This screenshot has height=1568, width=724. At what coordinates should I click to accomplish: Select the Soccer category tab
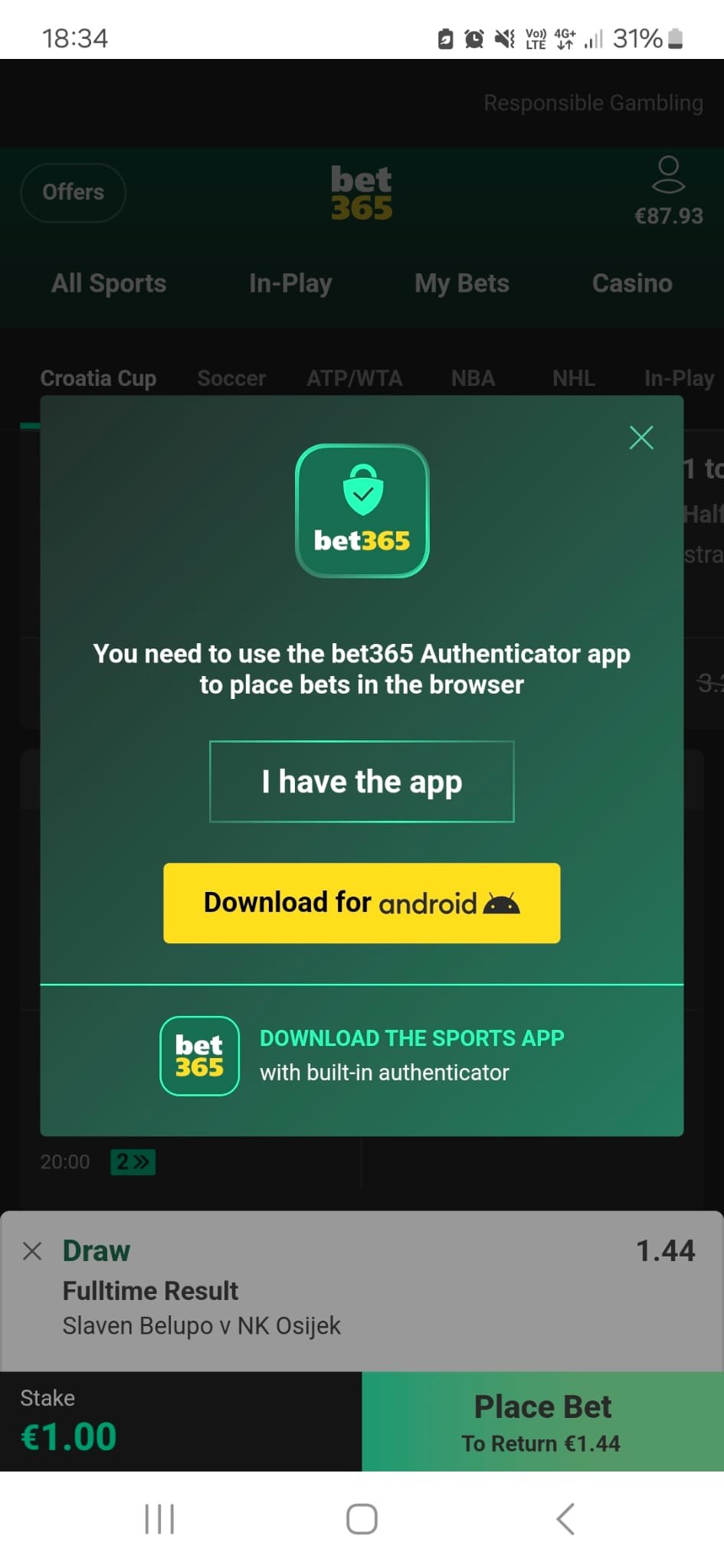(231, 378)
